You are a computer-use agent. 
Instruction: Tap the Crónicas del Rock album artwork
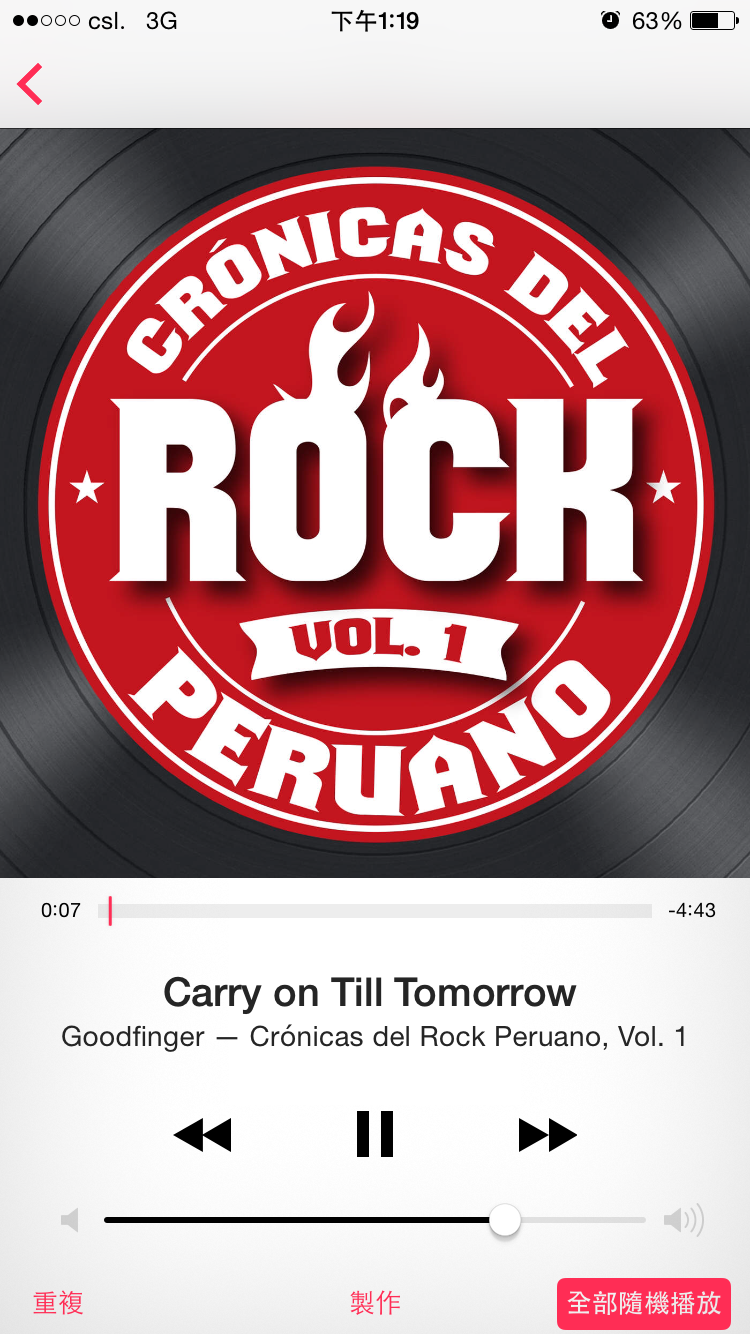point(375,503)
